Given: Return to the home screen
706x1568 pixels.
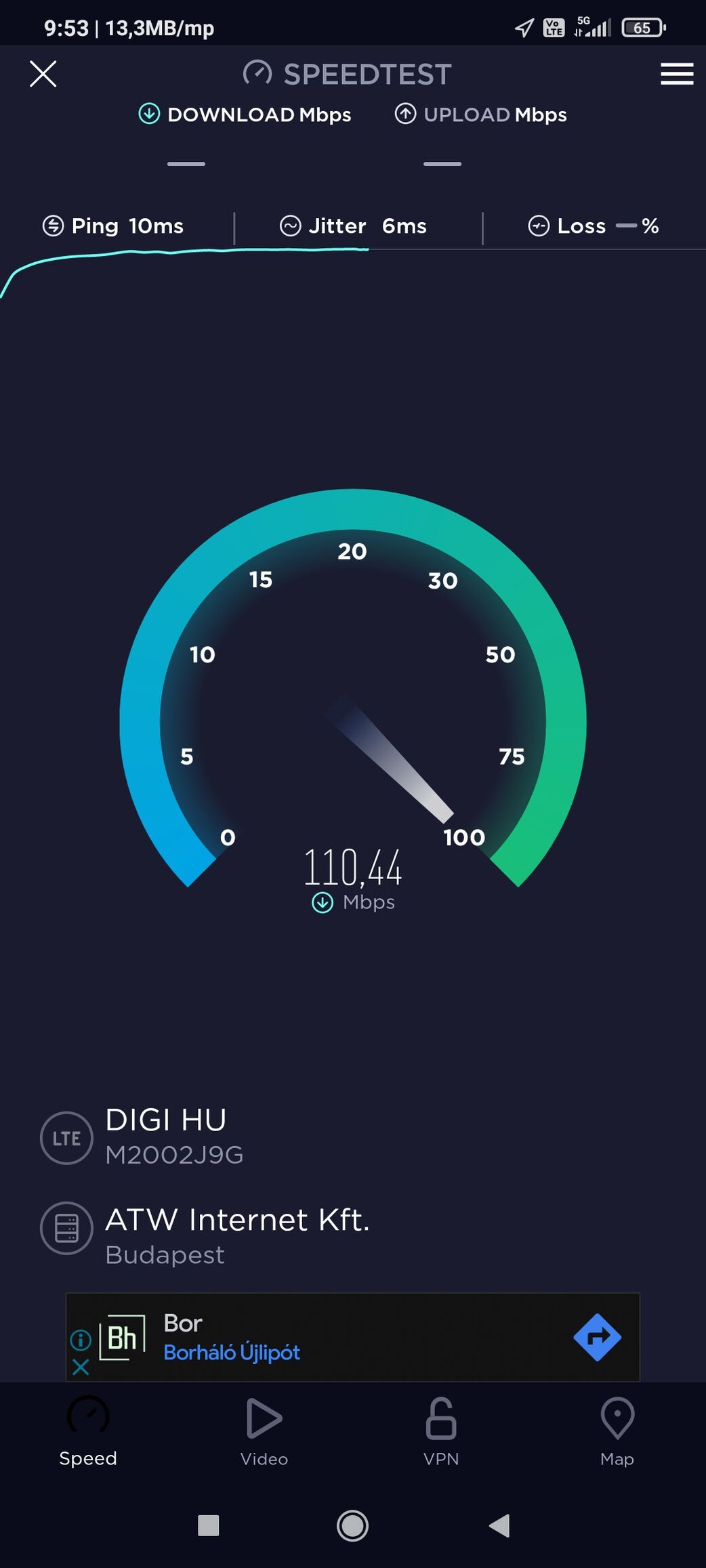Looking at the screenshot, I should click(x=352, y=1525).
